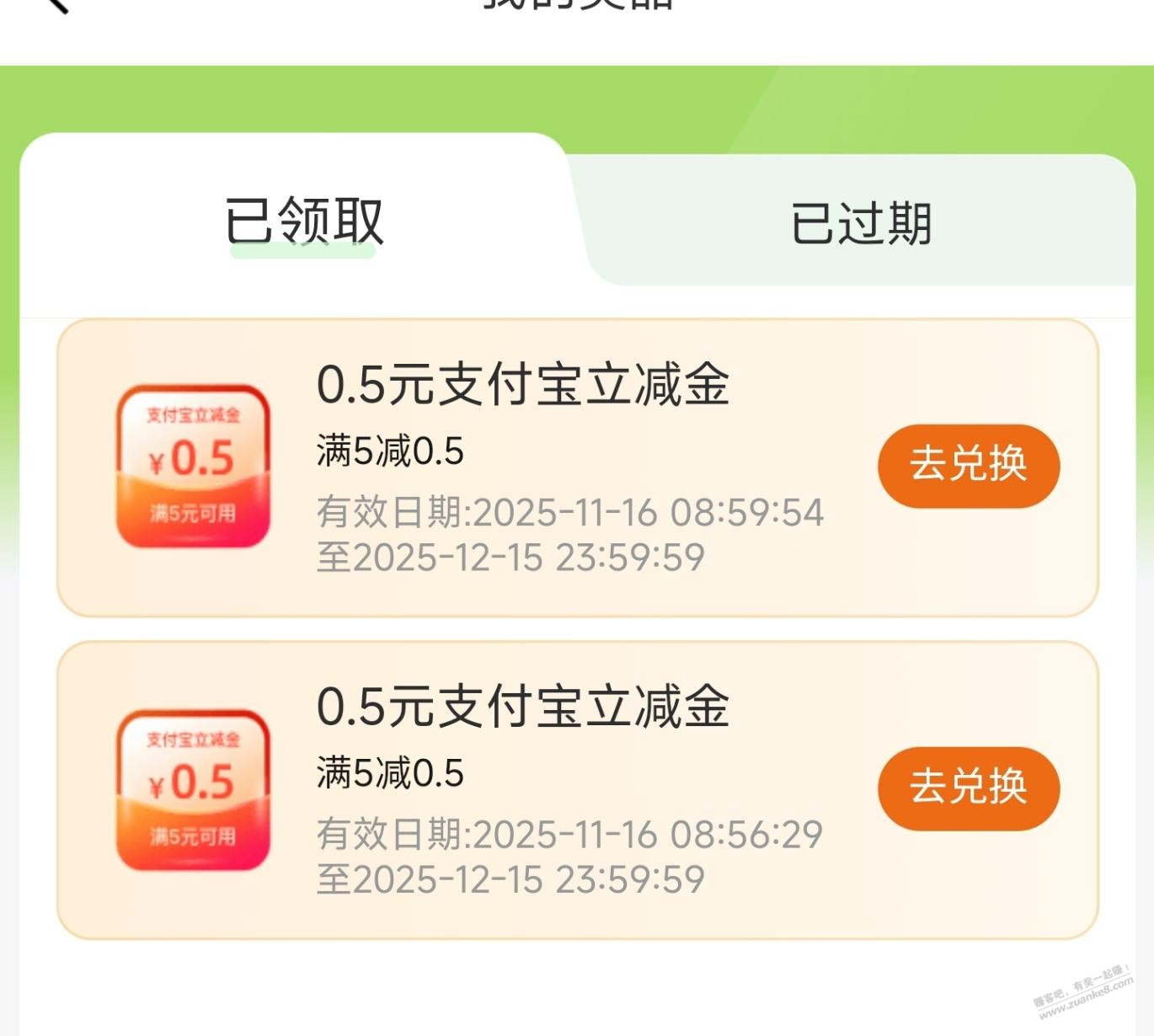Select the 已领取 tab
Image resolution: width=1154 pixels, height=1036 pixels.
pos(303,222)
